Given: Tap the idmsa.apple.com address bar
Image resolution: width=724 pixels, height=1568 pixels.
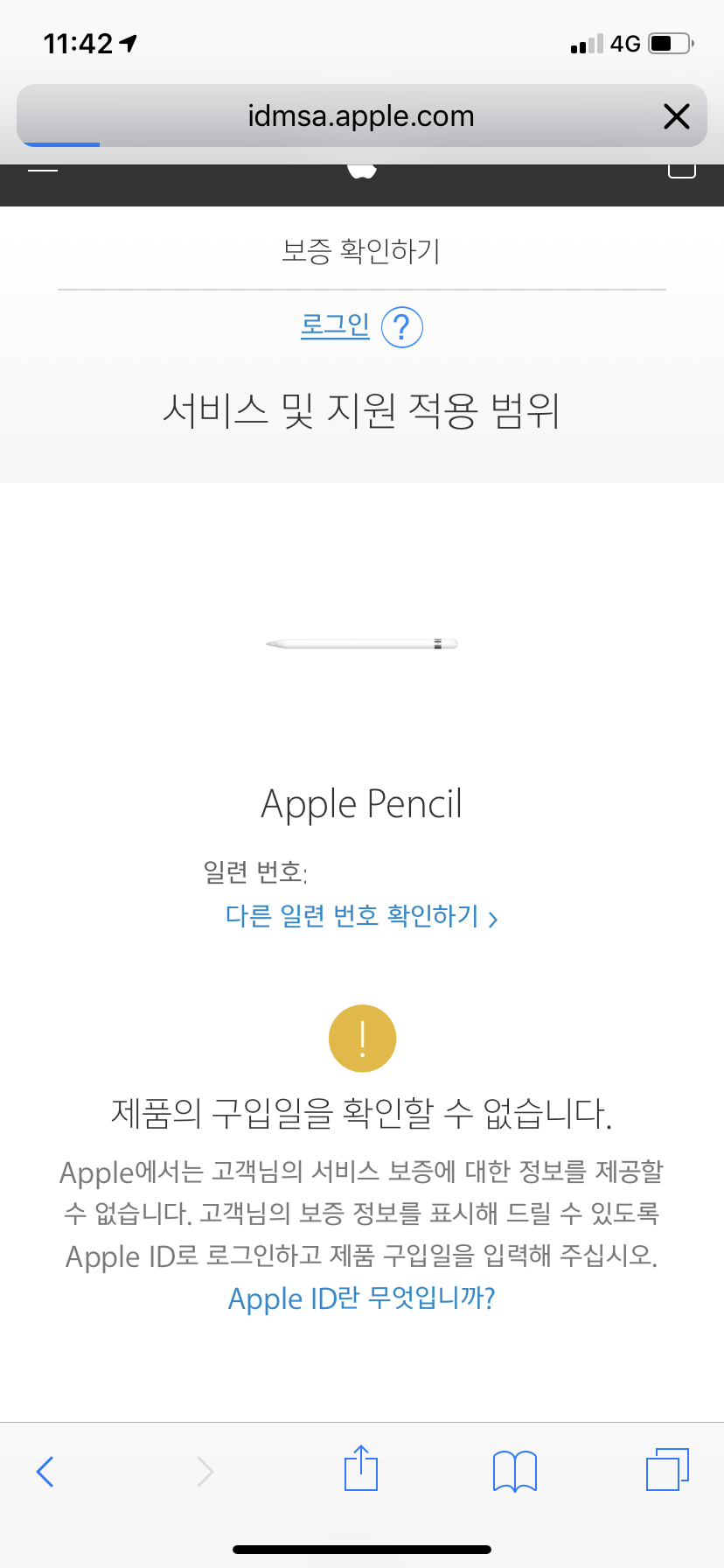Looking at the screenshot, I should [x=360, y=116].
